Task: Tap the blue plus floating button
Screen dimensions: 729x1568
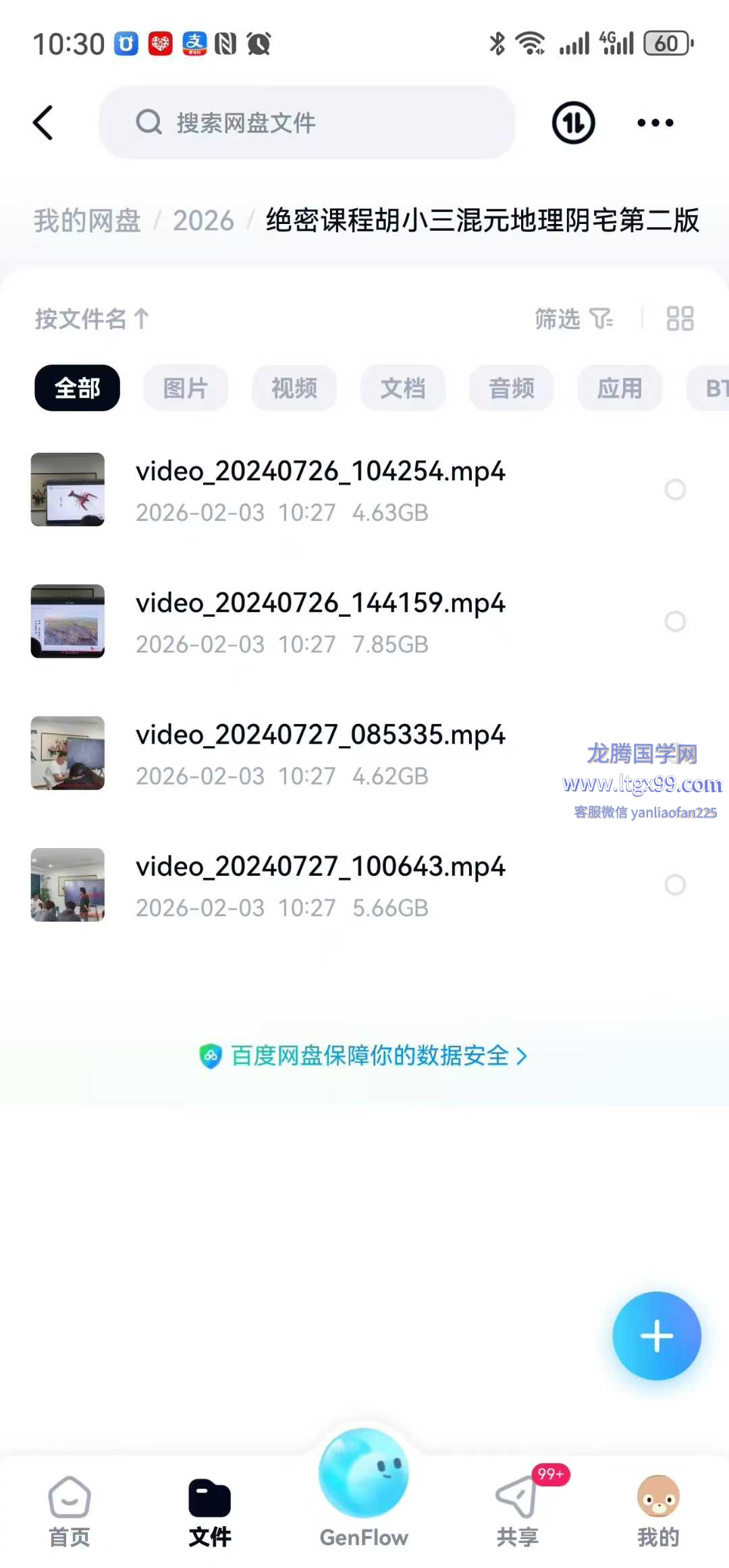Action: pyautogui.click(x=656, y=1336)
